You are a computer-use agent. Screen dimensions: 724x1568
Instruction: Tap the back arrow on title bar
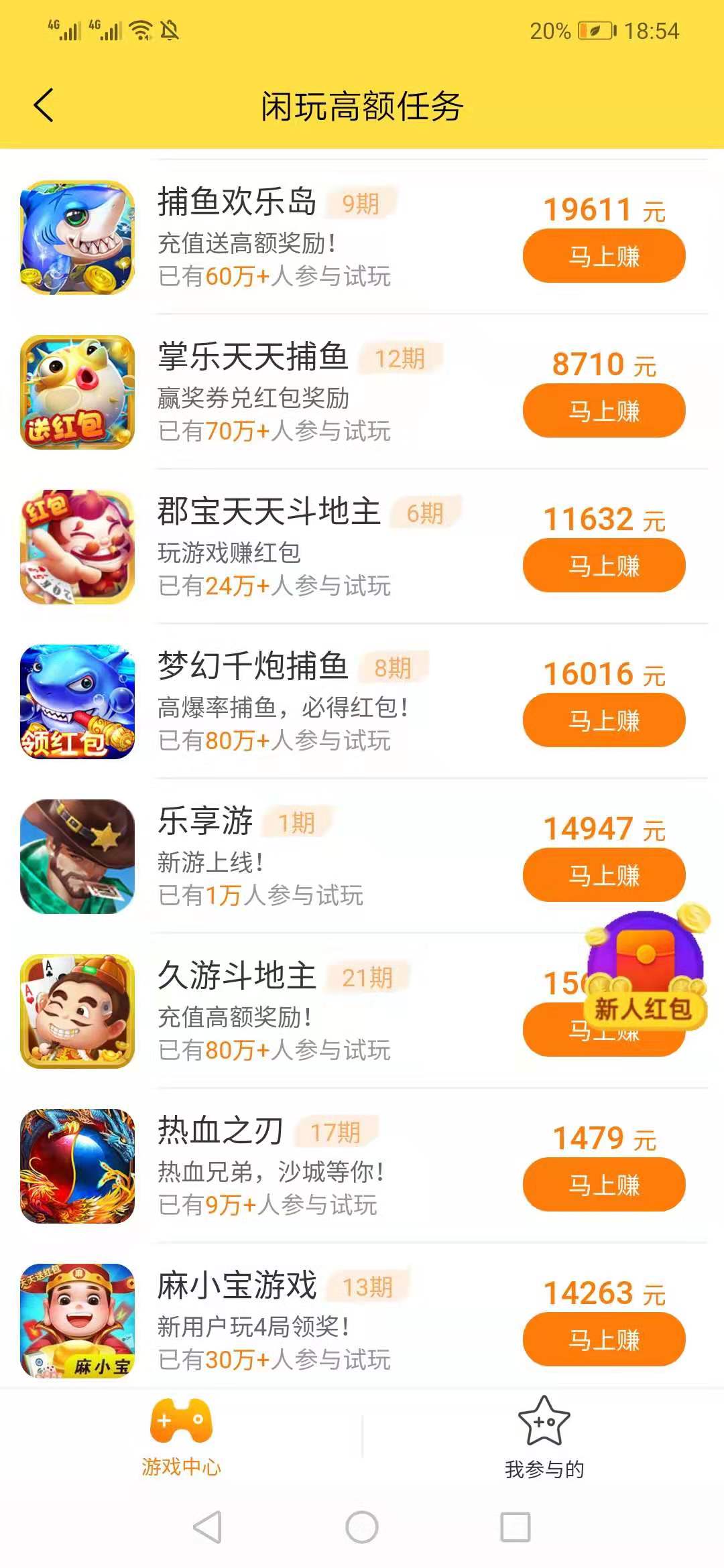pyautogui.click(x=42, y=104)
